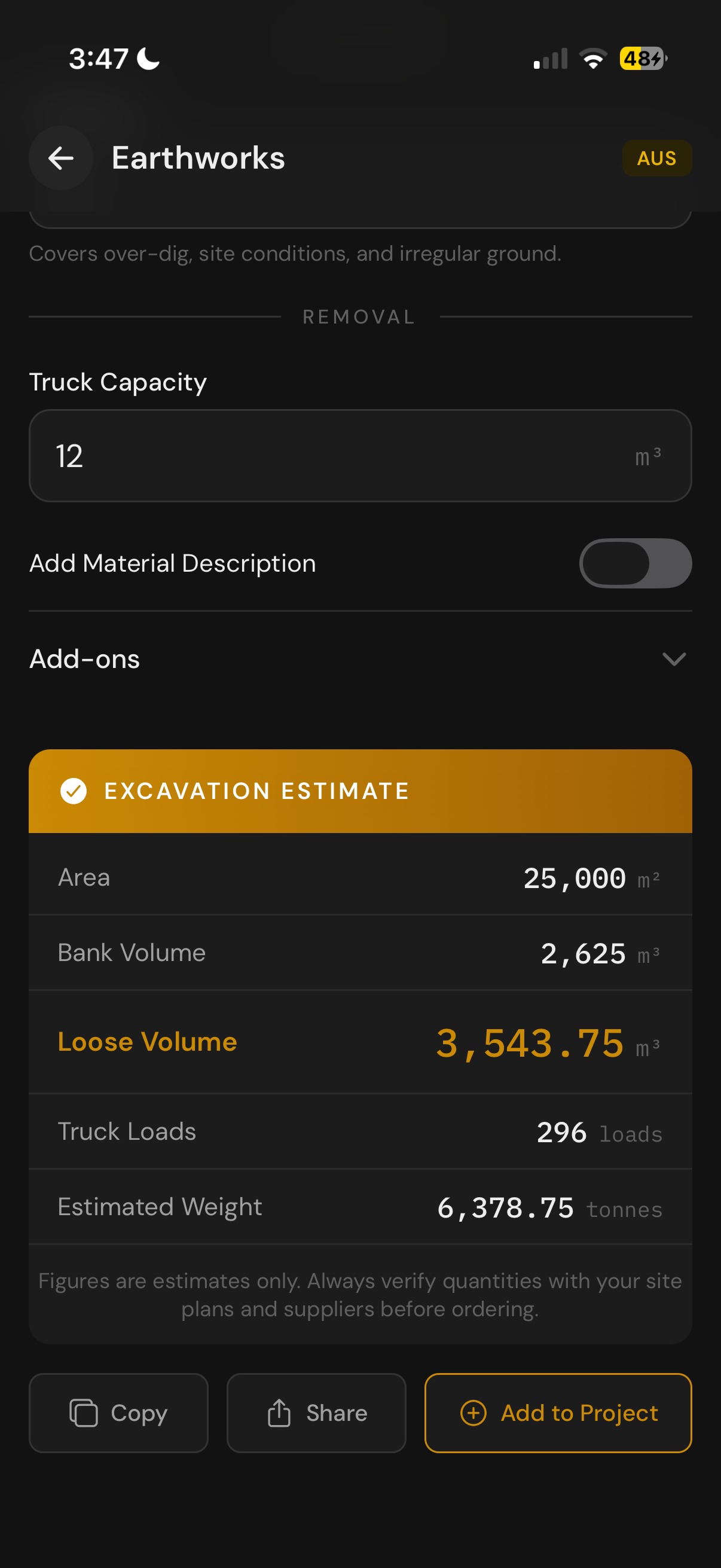This screenshot has width=721, height=1568.
Task: Click the chevron next to Add-ons
Action: 674,660
